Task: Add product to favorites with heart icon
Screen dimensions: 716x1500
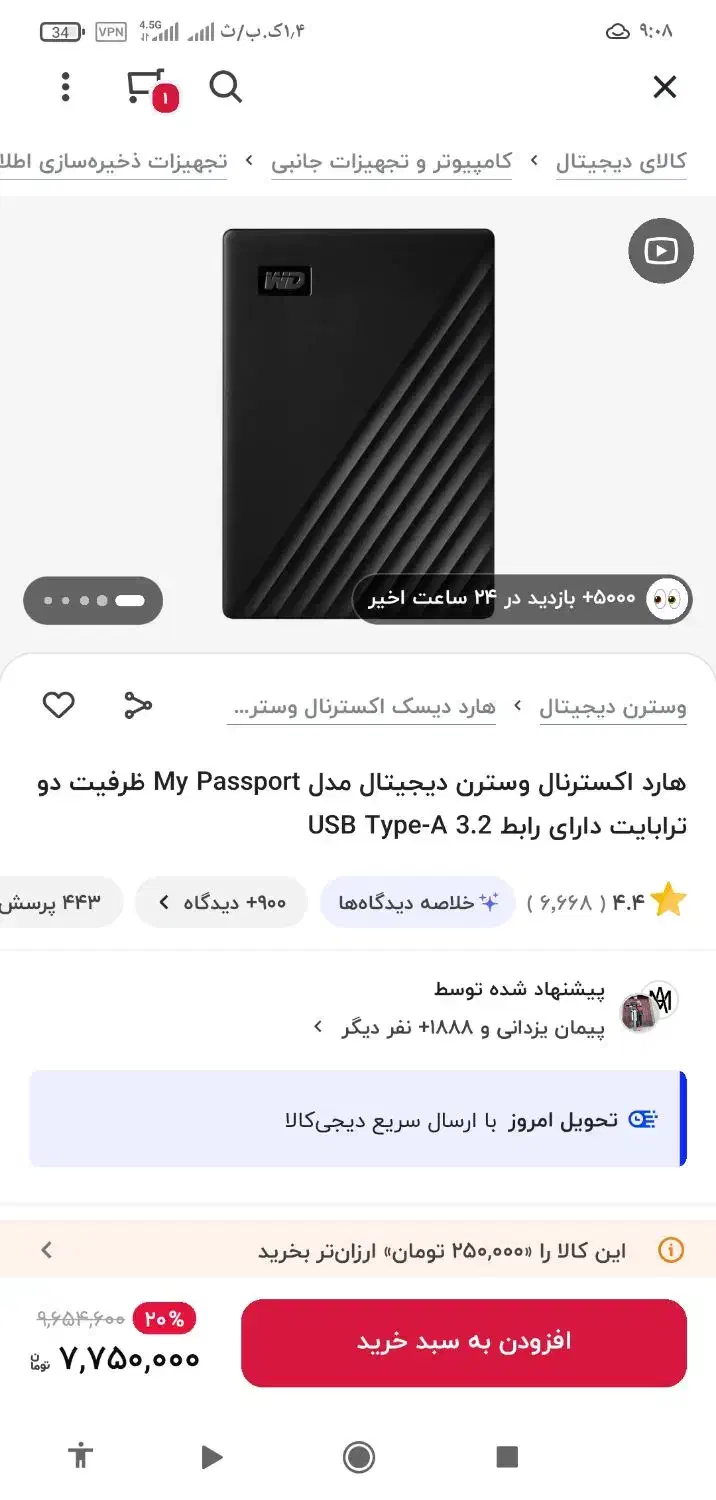Action: [x=58, y=706]
